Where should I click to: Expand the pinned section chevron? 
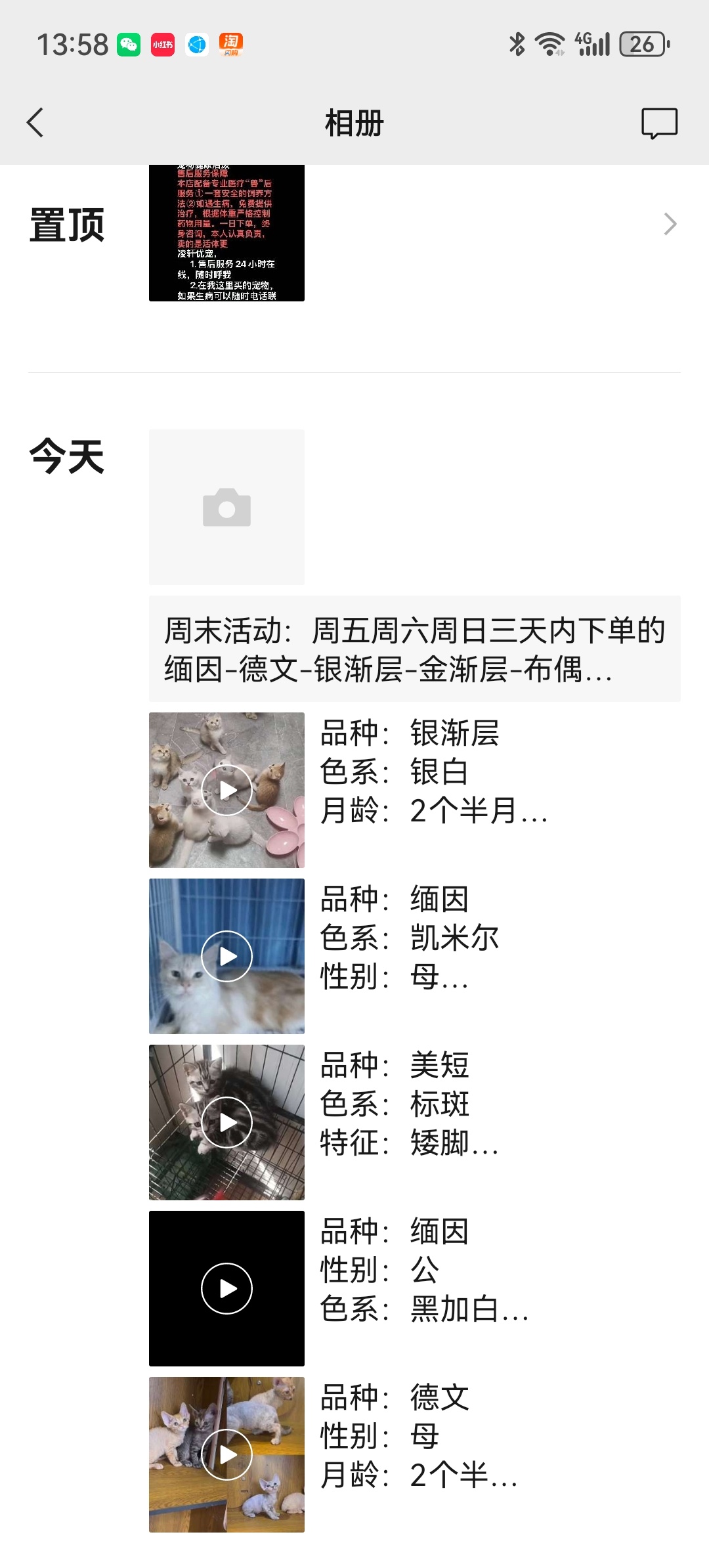pyautogui.click(x=670, y=224)
